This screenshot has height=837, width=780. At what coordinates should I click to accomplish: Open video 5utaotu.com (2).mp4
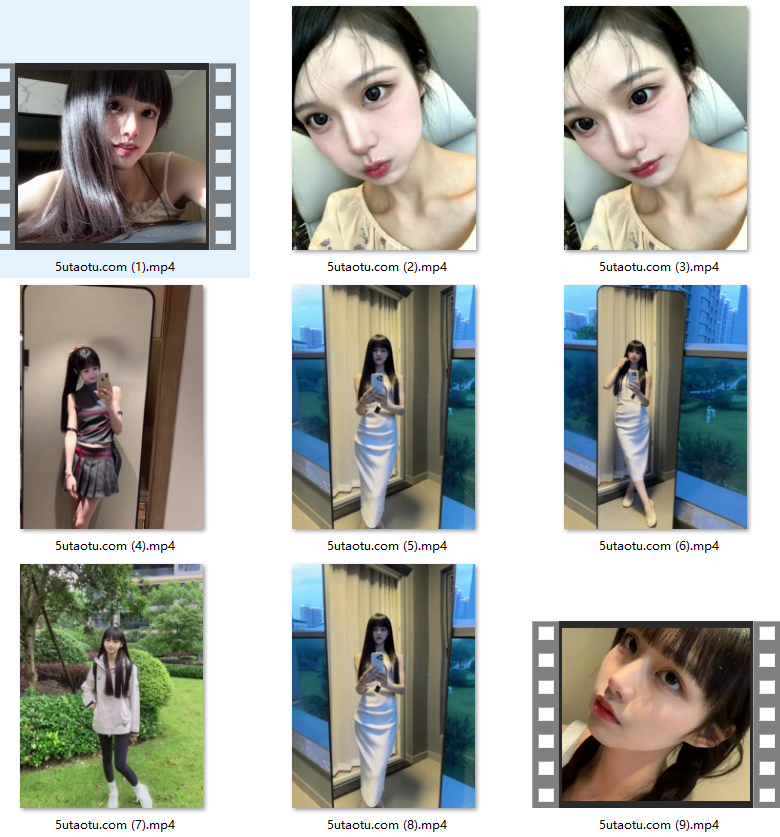coord(384,128)
